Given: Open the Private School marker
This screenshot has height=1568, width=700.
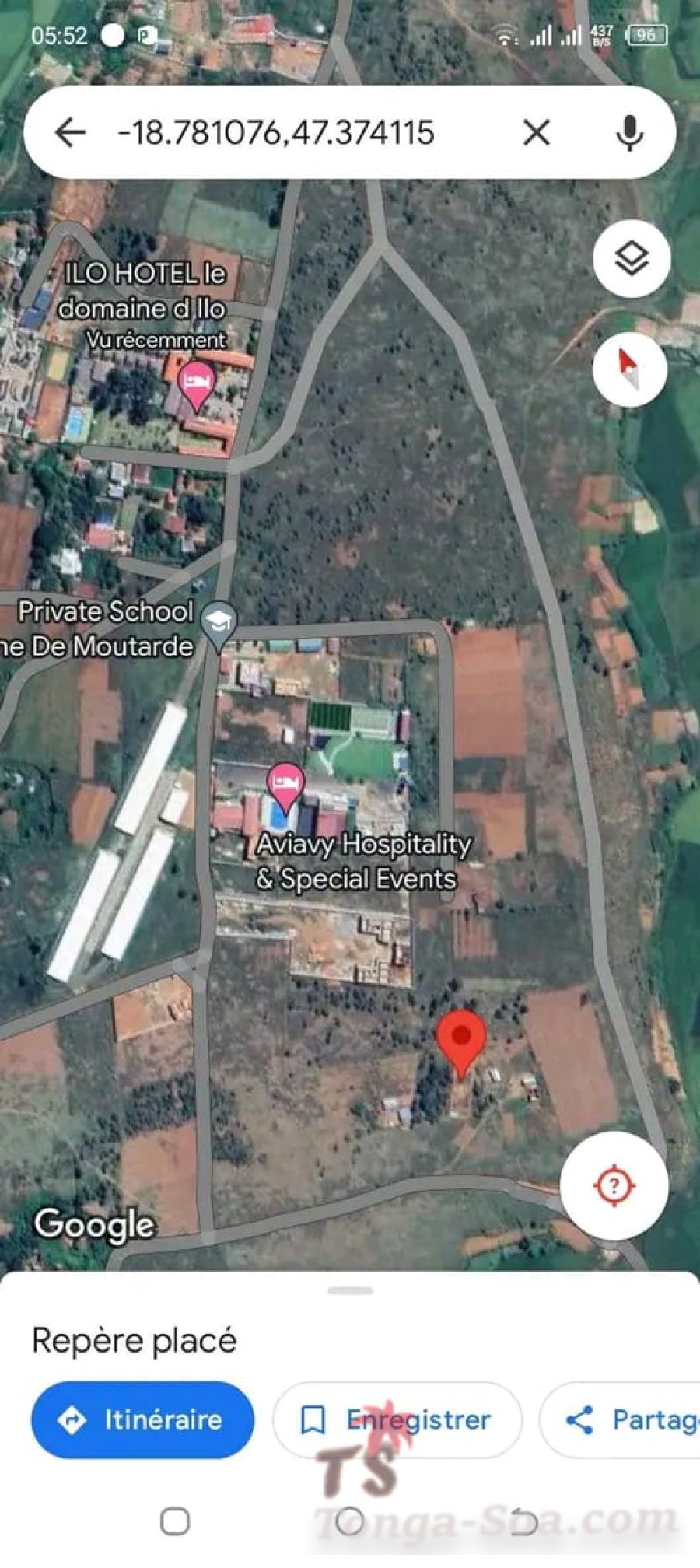Looking at the screenshot, I should [x=219, y=623].
